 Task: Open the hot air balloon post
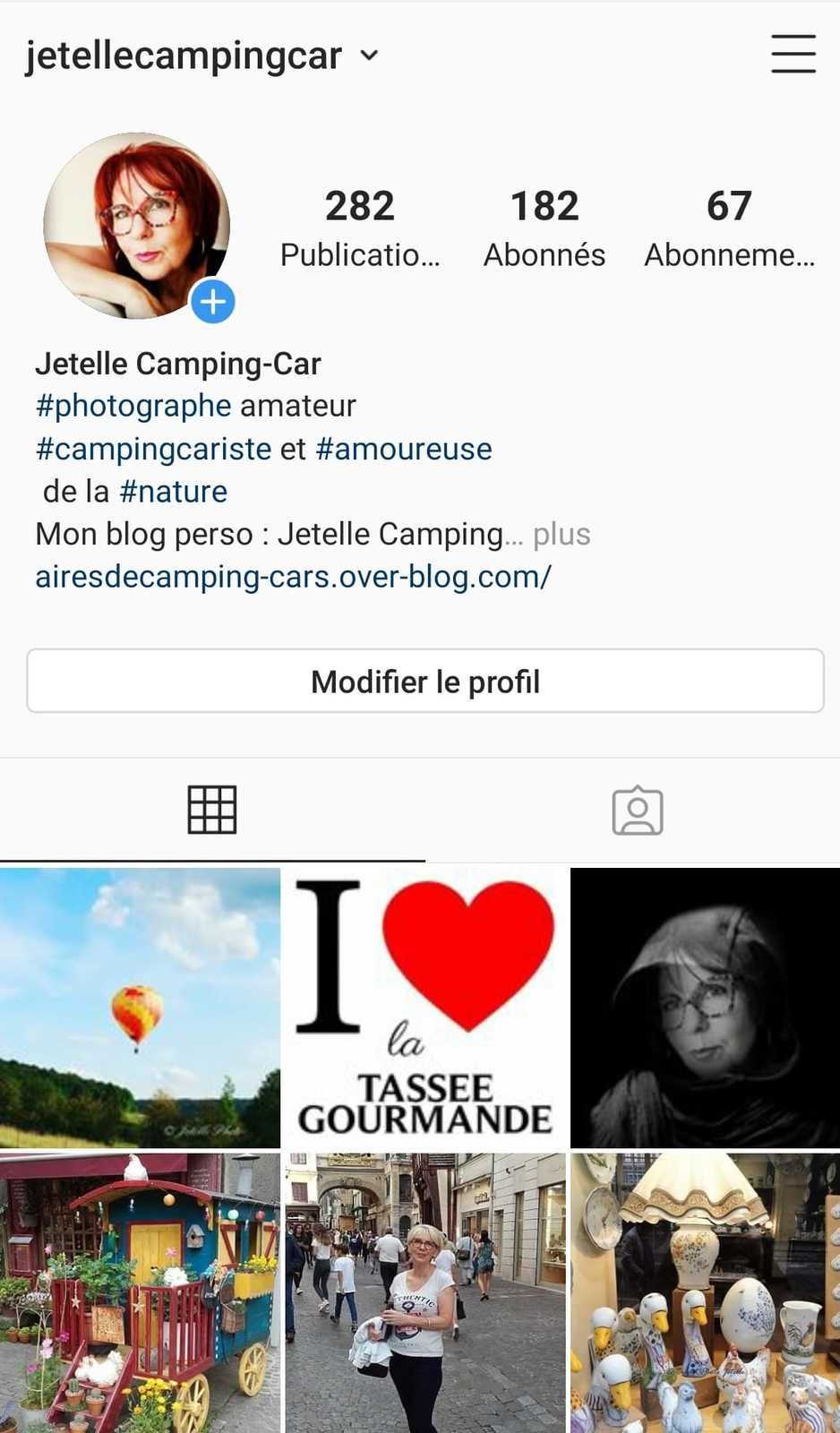(x=140, y=1008)
